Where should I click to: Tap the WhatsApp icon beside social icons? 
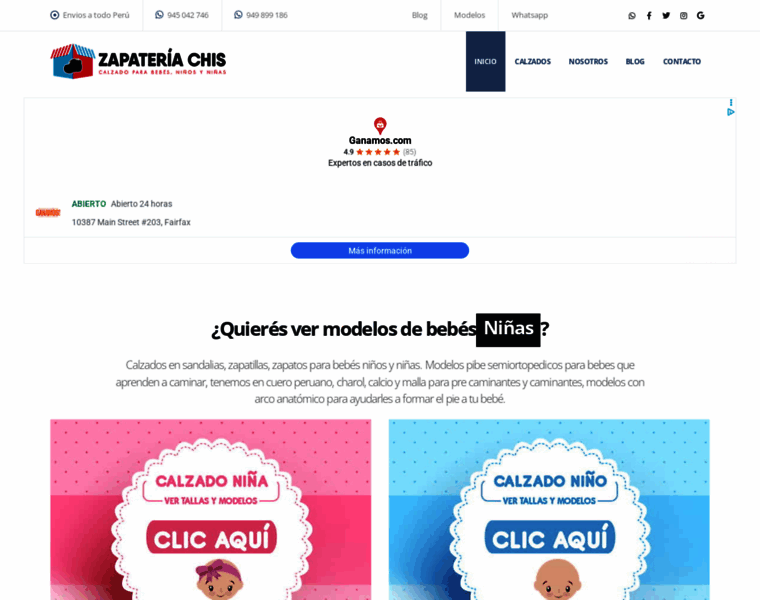[x=632, y=16]
